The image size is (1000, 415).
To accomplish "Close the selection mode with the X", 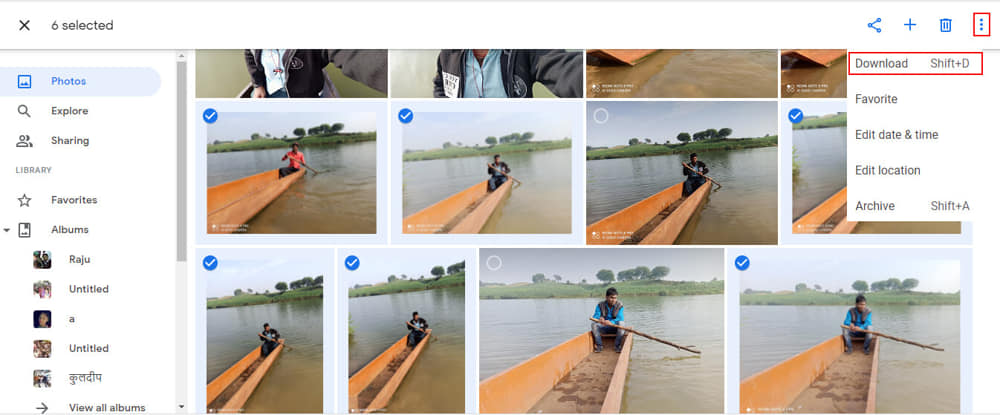I will 24,25.
